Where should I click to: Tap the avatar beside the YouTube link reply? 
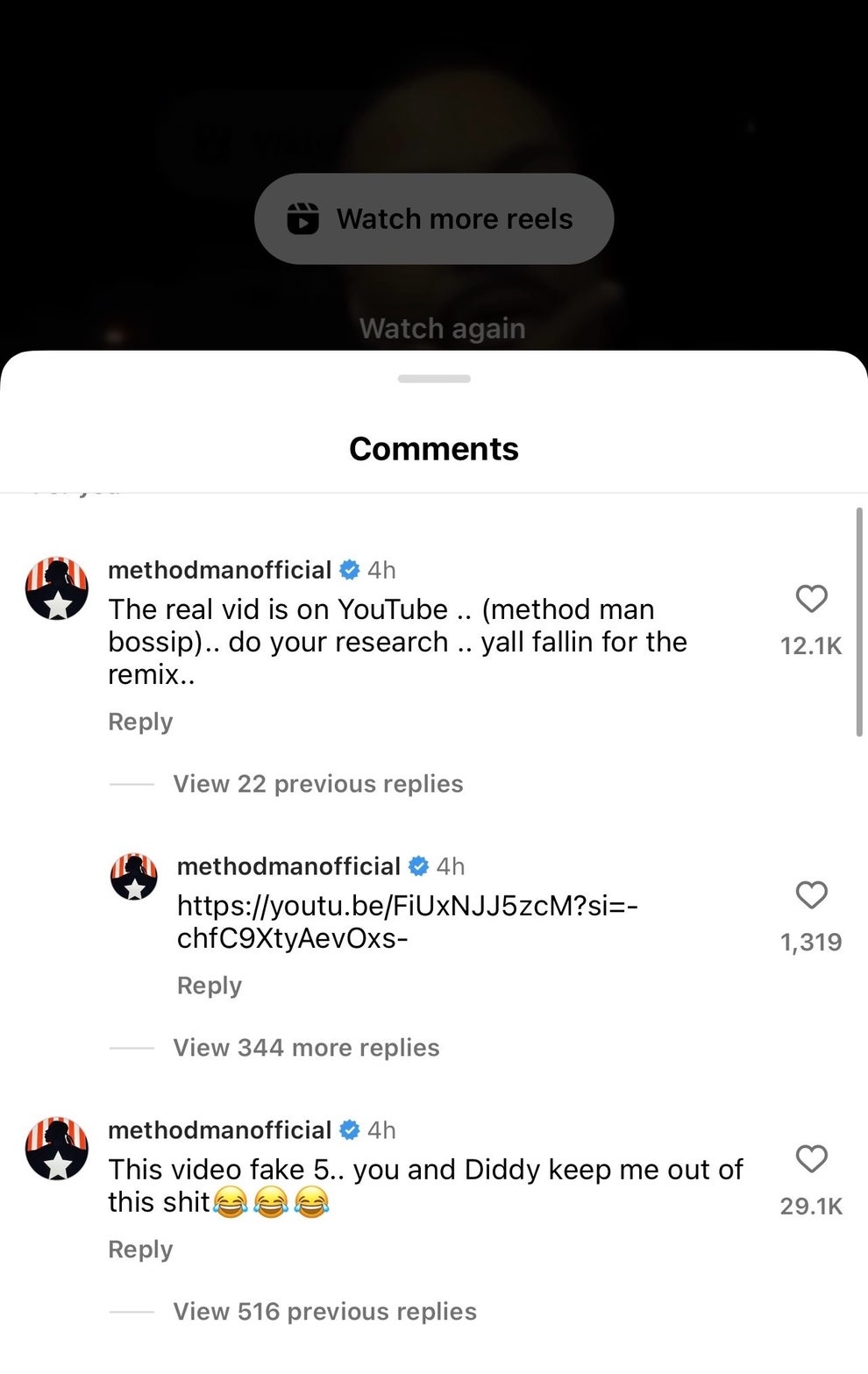[x=133, y=875]
